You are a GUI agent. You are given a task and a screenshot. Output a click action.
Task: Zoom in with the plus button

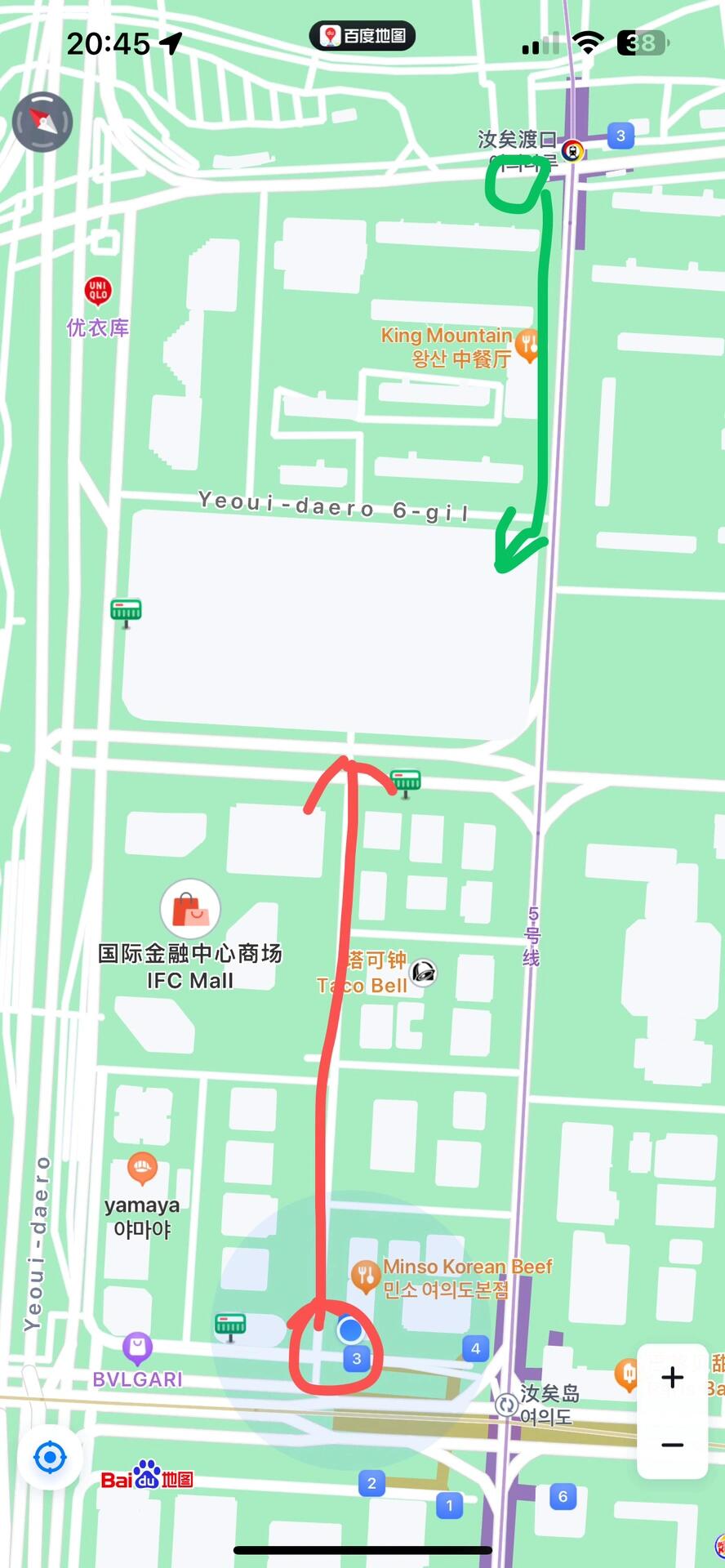click(x=672, y=1378)
